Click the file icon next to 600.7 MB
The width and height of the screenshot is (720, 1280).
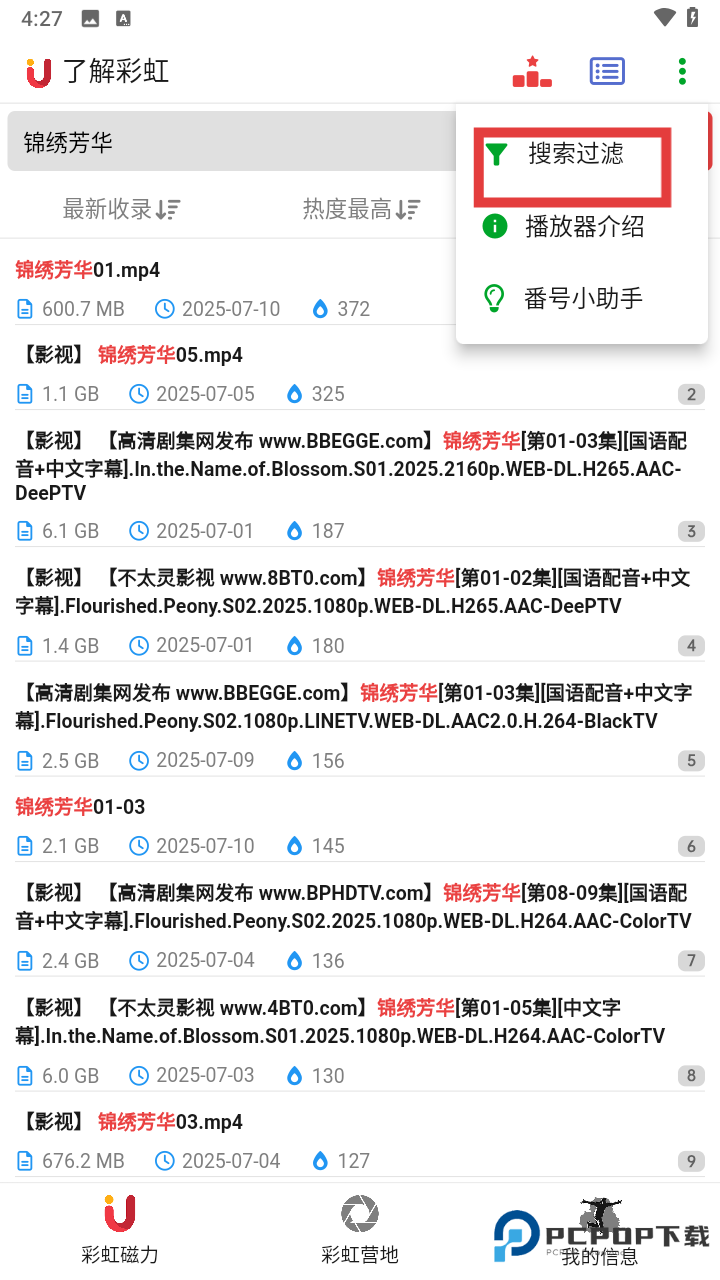coord(24,309)
